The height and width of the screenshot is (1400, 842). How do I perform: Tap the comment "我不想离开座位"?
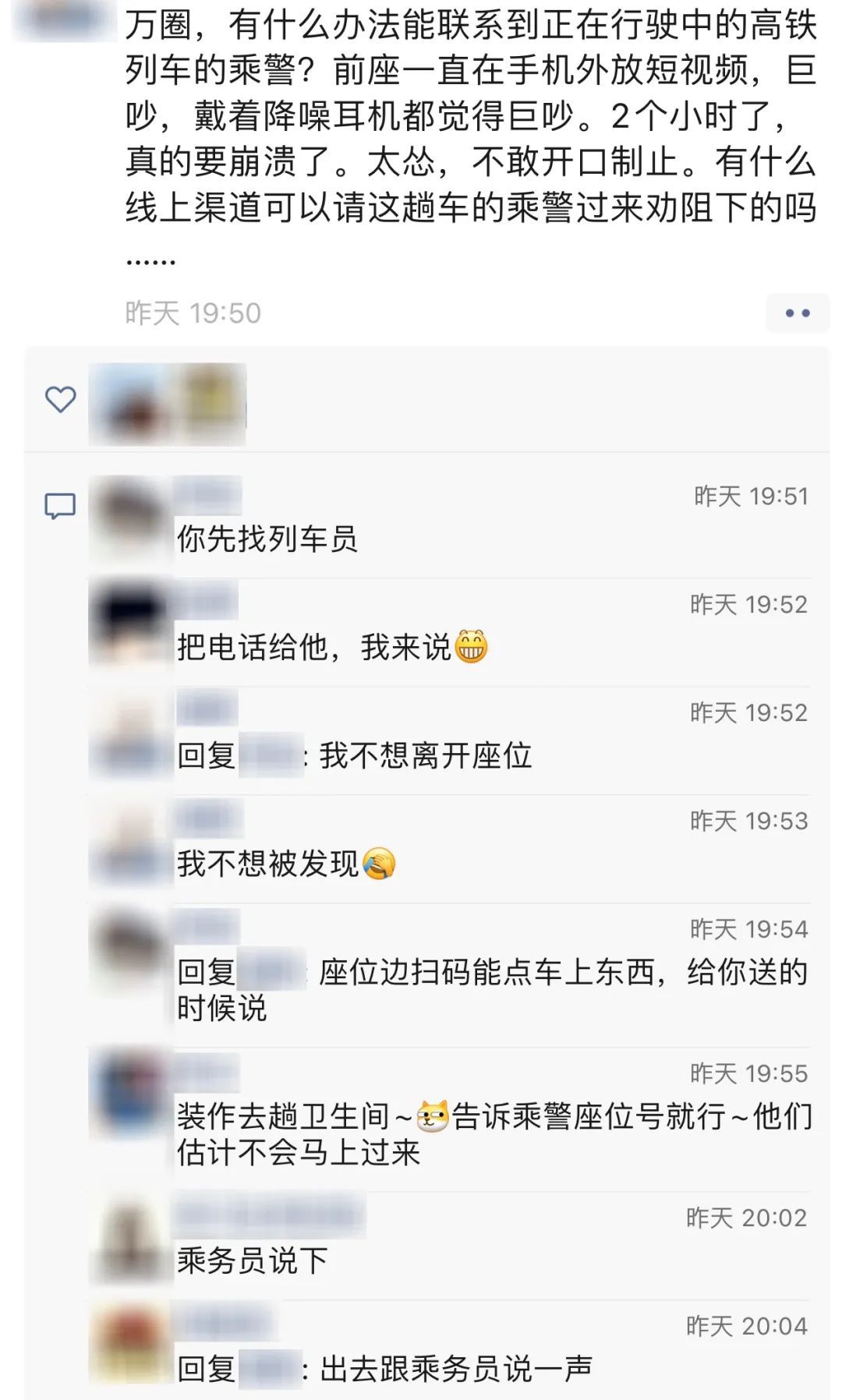pos(425,755)
